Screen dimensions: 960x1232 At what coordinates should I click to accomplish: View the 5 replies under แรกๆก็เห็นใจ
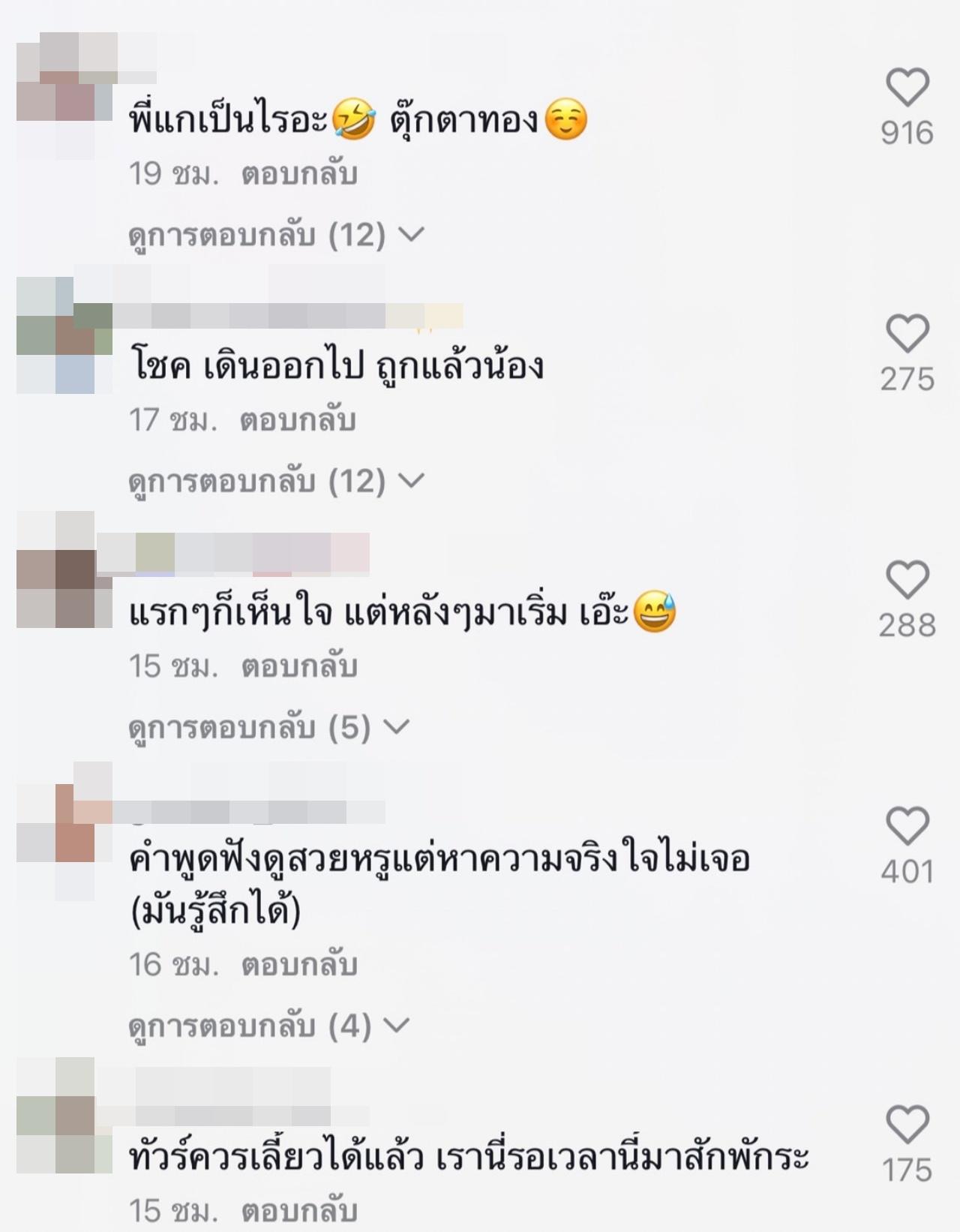click(268, 728)
